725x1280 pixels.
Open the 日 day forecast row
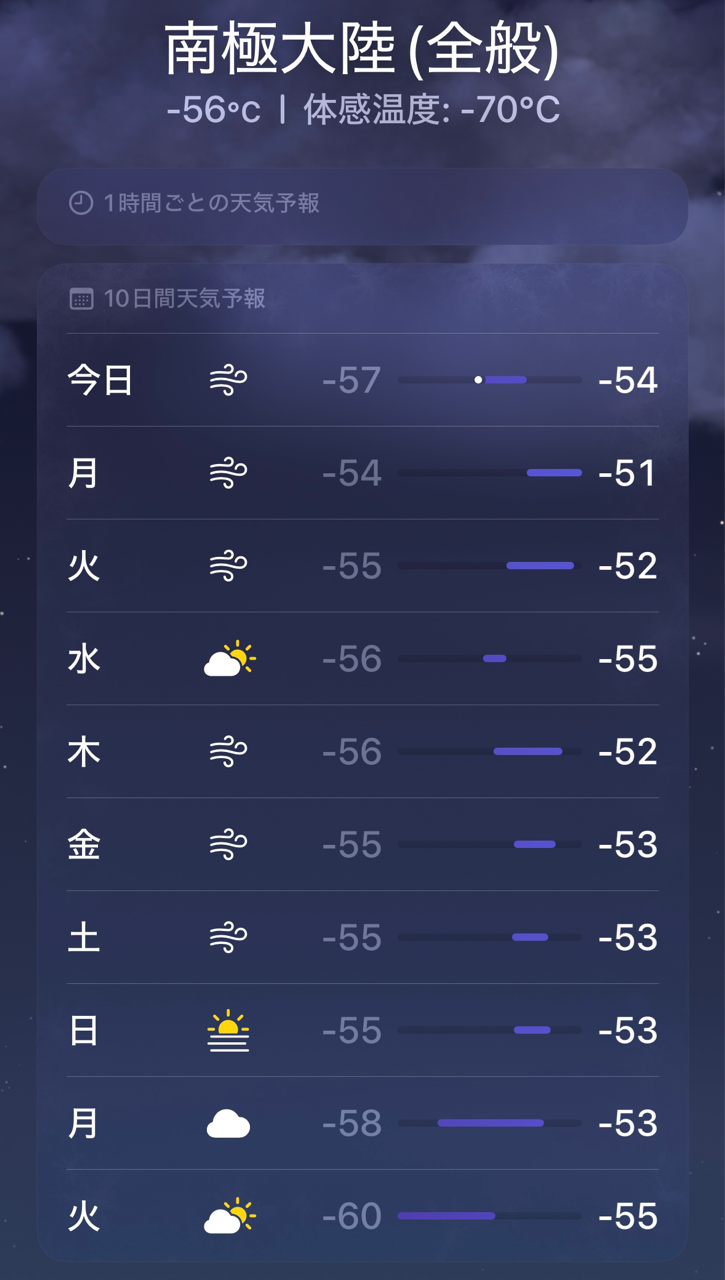click(362, 1031)
